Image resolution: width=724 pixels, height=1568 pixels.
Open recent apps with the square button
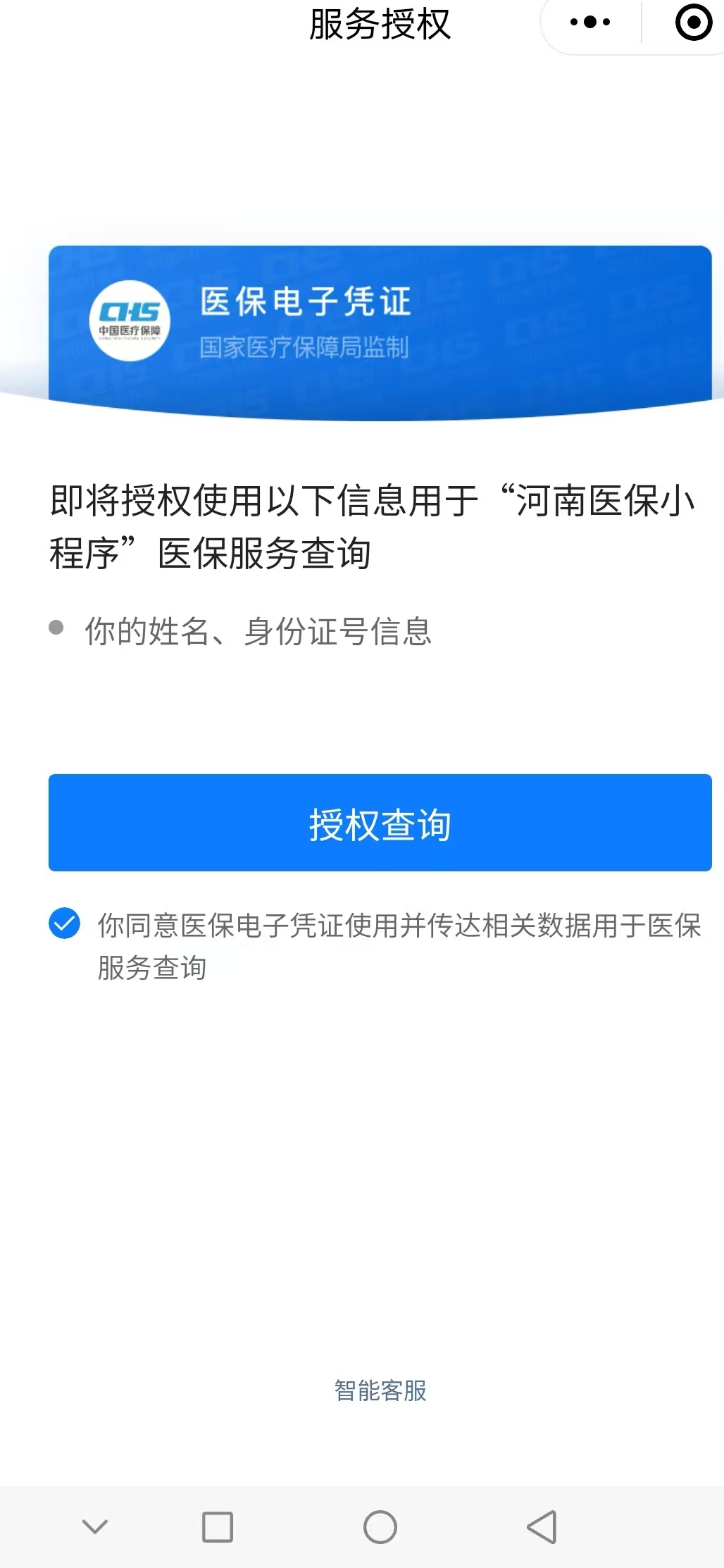point(218,1527)
